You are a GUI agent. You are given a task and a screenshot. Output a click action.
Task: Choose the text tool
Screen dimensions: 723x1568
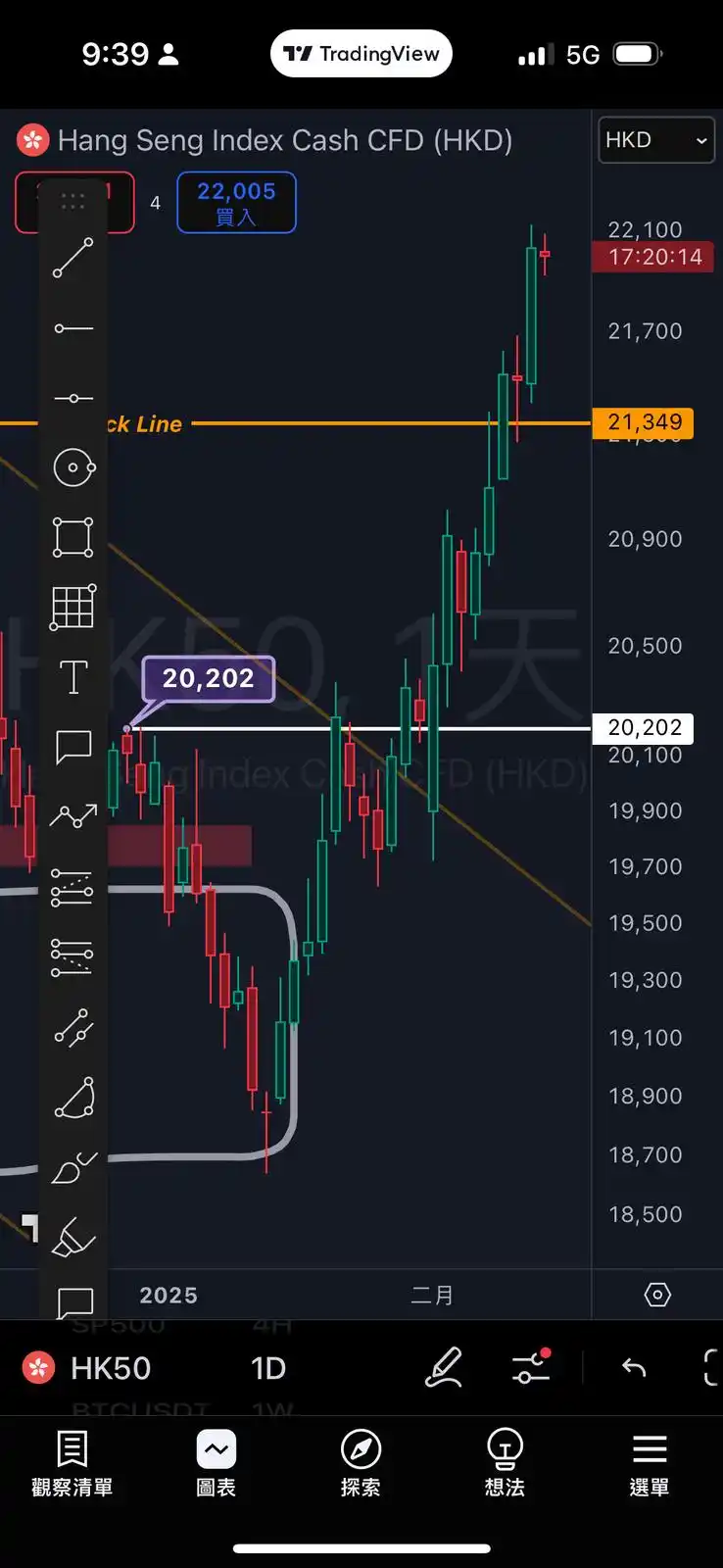coord(73,677)
